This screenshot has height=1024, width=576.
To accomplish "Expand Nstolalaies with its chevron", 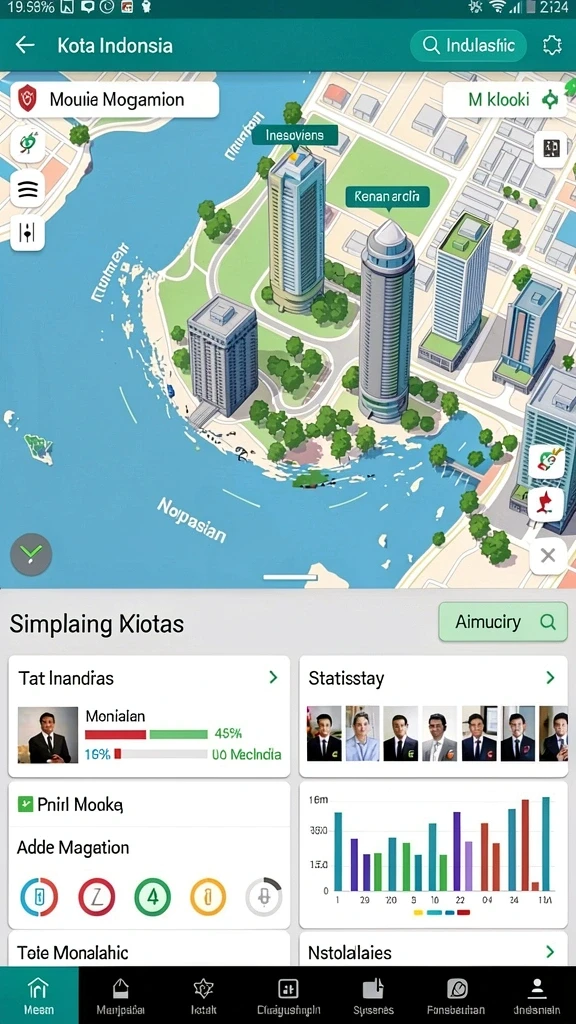I will pyautogui.click(x=550, y=952).
